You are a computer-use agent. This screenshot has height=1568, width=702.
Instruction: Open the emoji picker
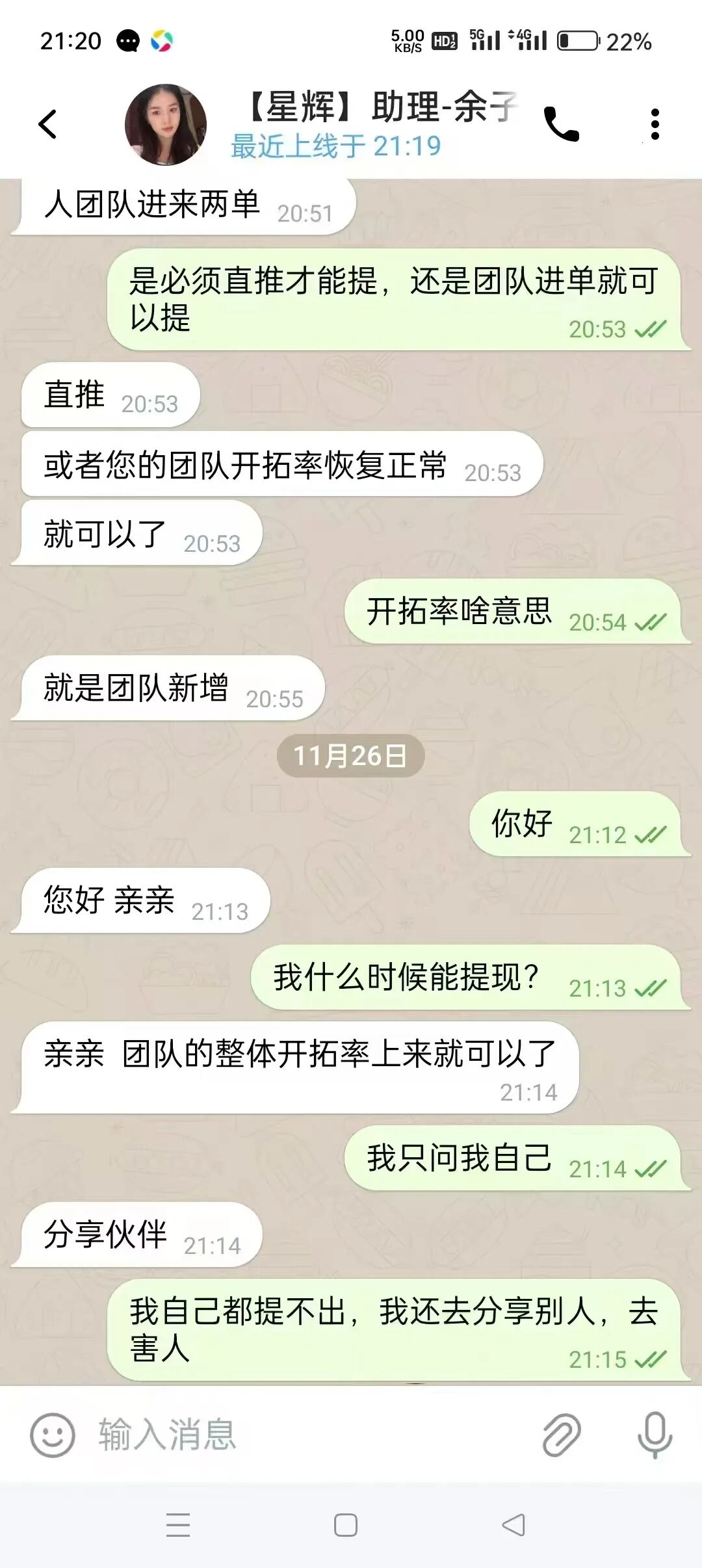pos(52,1435)
